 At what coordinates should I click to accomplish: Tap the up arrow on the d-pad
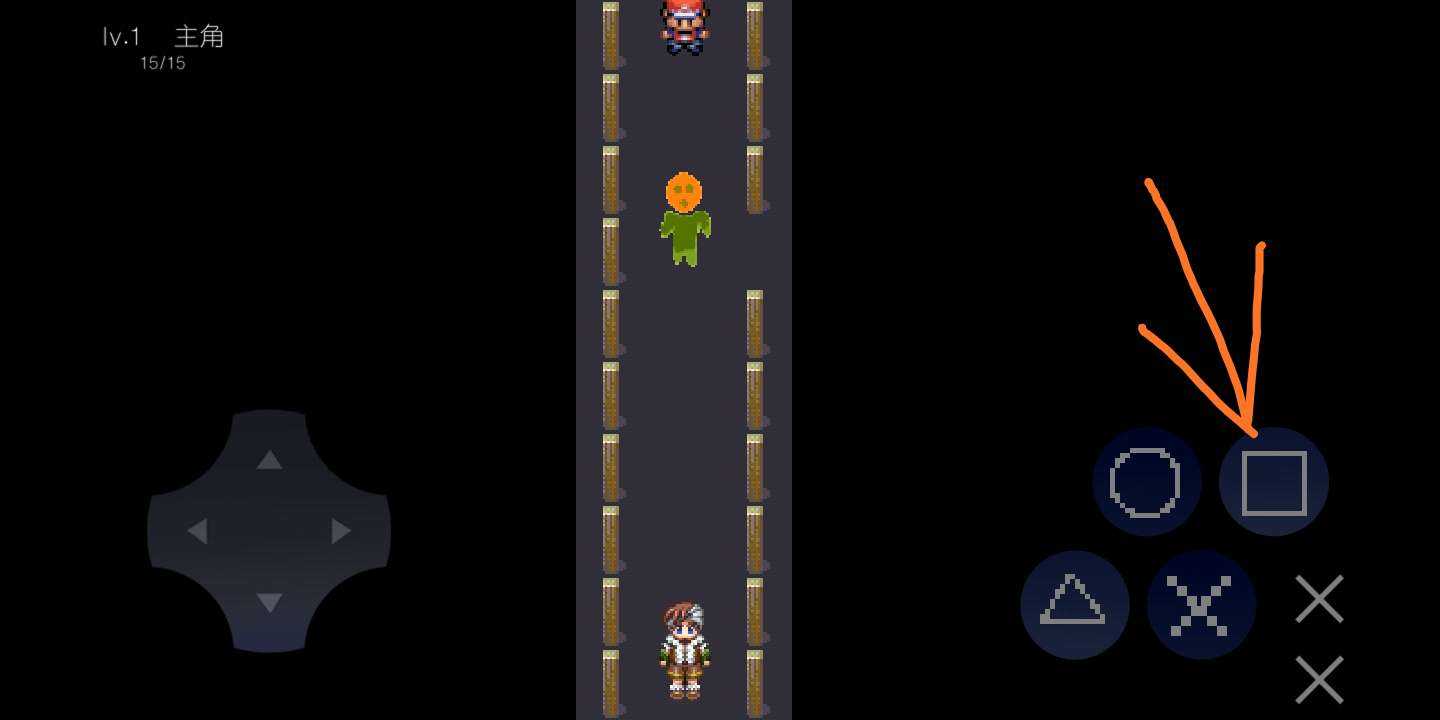pyautogui.click(x=268, y=459)
